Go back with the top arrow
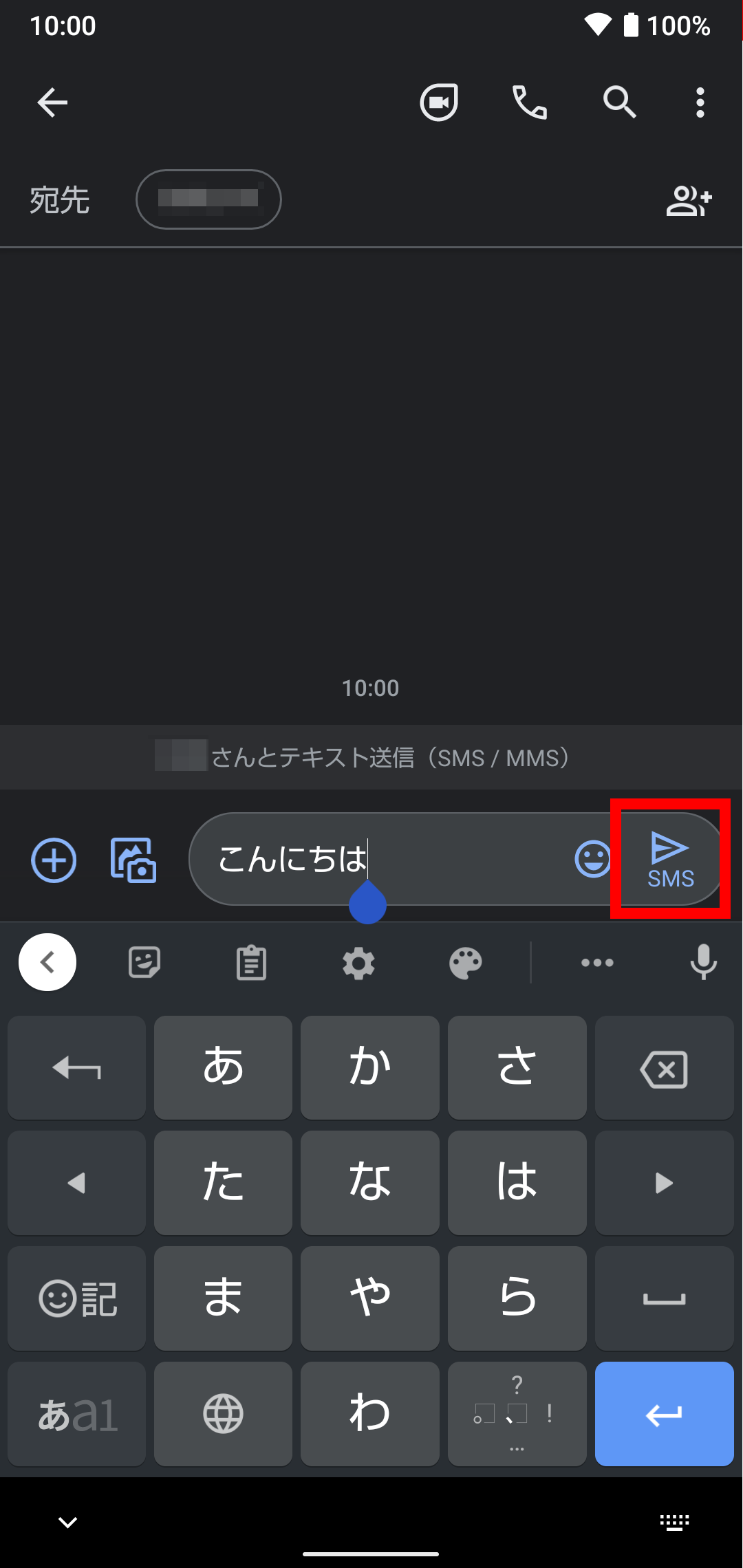 pyautogui.click(x=52, y=103)
